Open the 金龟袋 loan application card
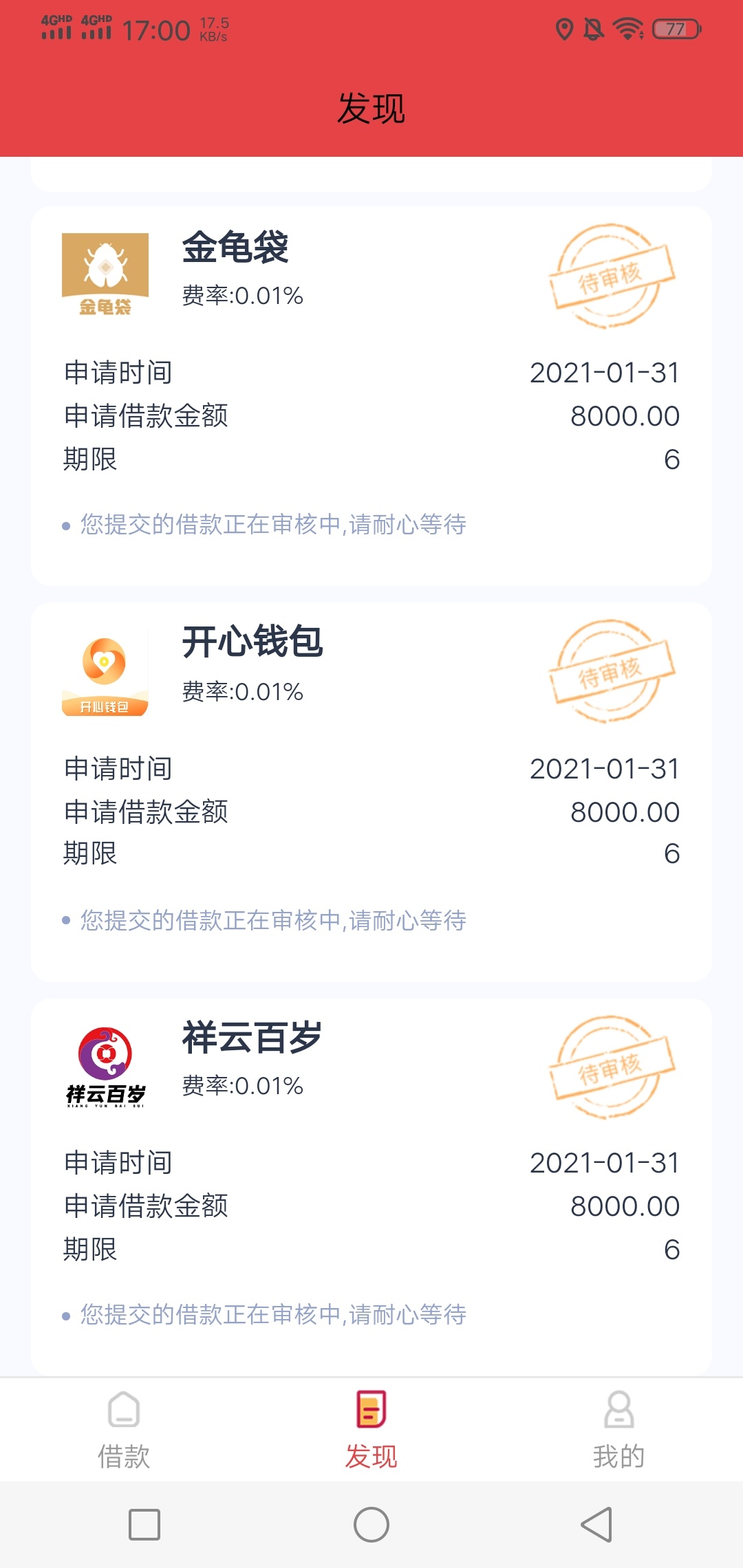This screenshot has height=1568, width=743. (371, 396)
